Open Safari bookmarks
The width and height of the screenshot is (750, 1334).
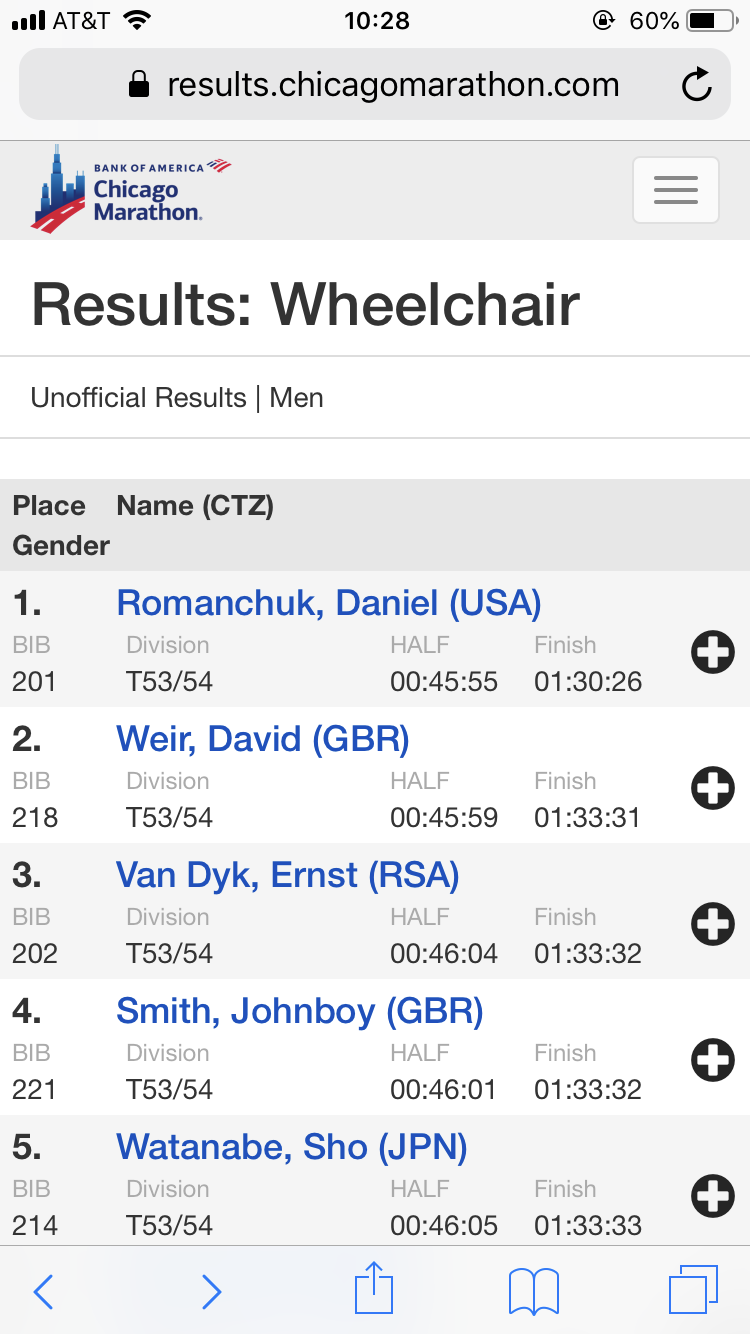click(x=534, y=1291)
